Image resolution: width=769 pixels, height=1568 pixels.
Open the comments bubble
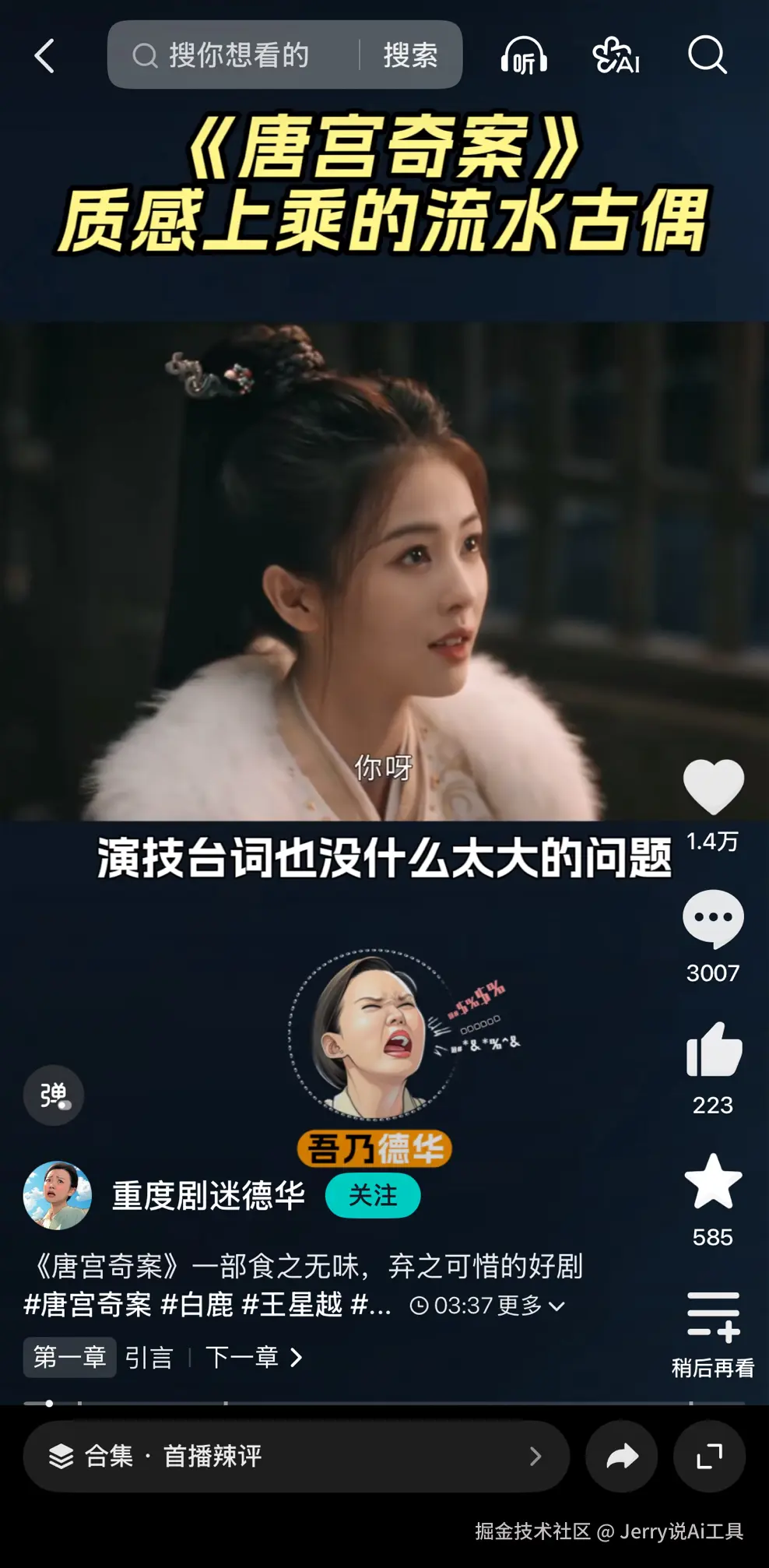[713, 919]
